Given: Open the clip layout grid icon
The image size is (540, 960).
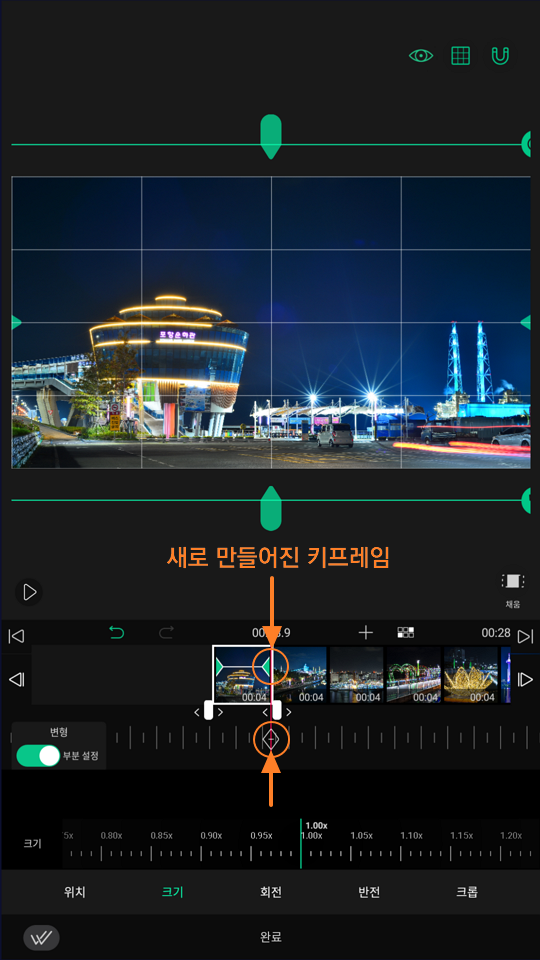Looking at the screenshot, I should tap(405, 633).
